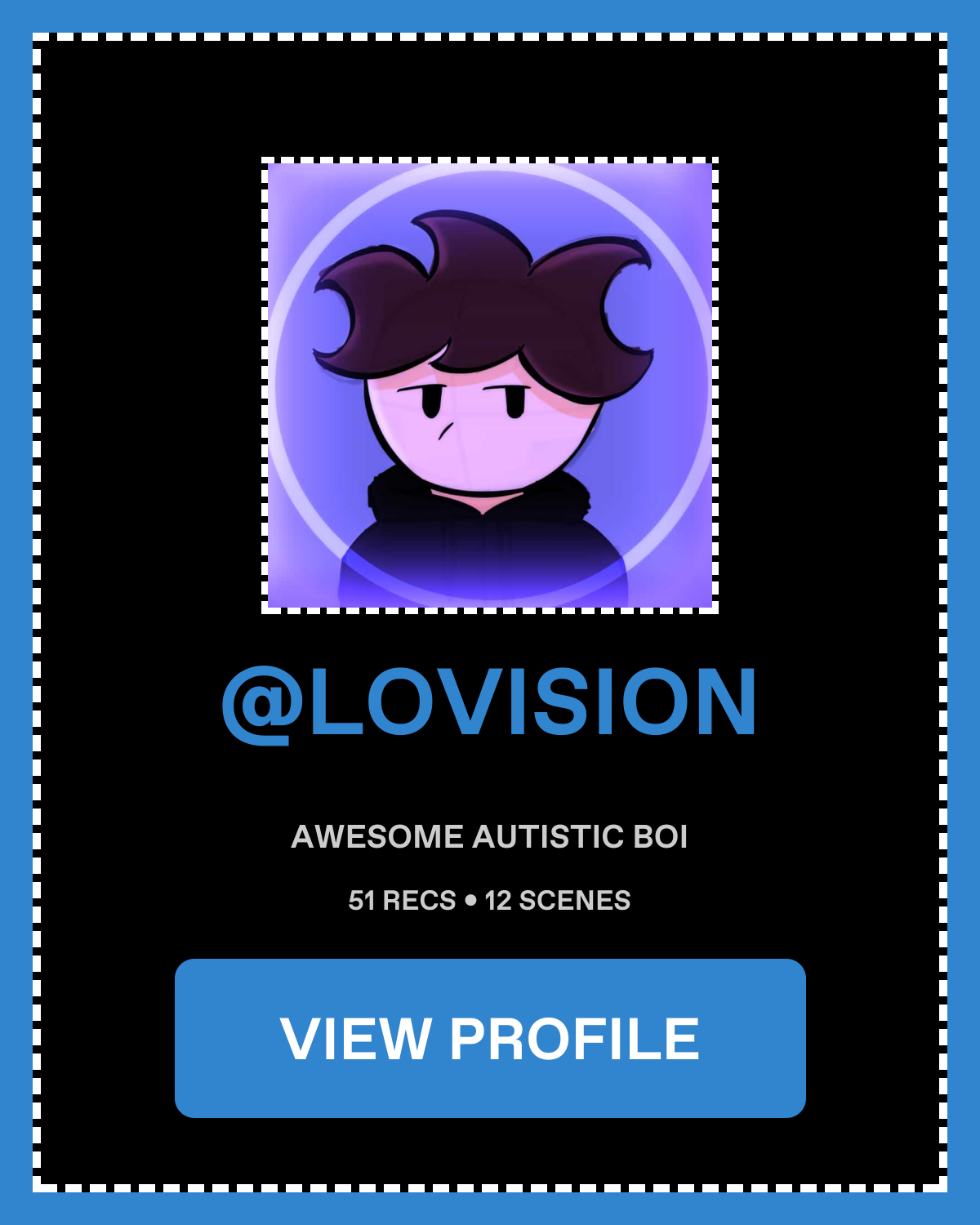Image resolution: width=980 pixels, height=1225 pixels.
Task: Open the View Profile button
Action: (490, 1038)
